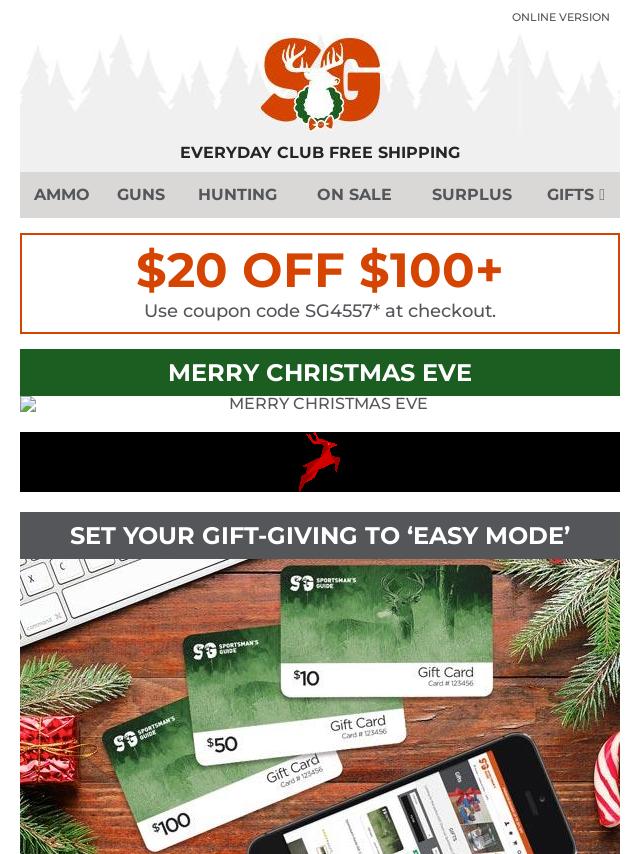Viewport: 640px width, 854px height.
Task: View the On Sale section
Action: click(x=354, y=195)
